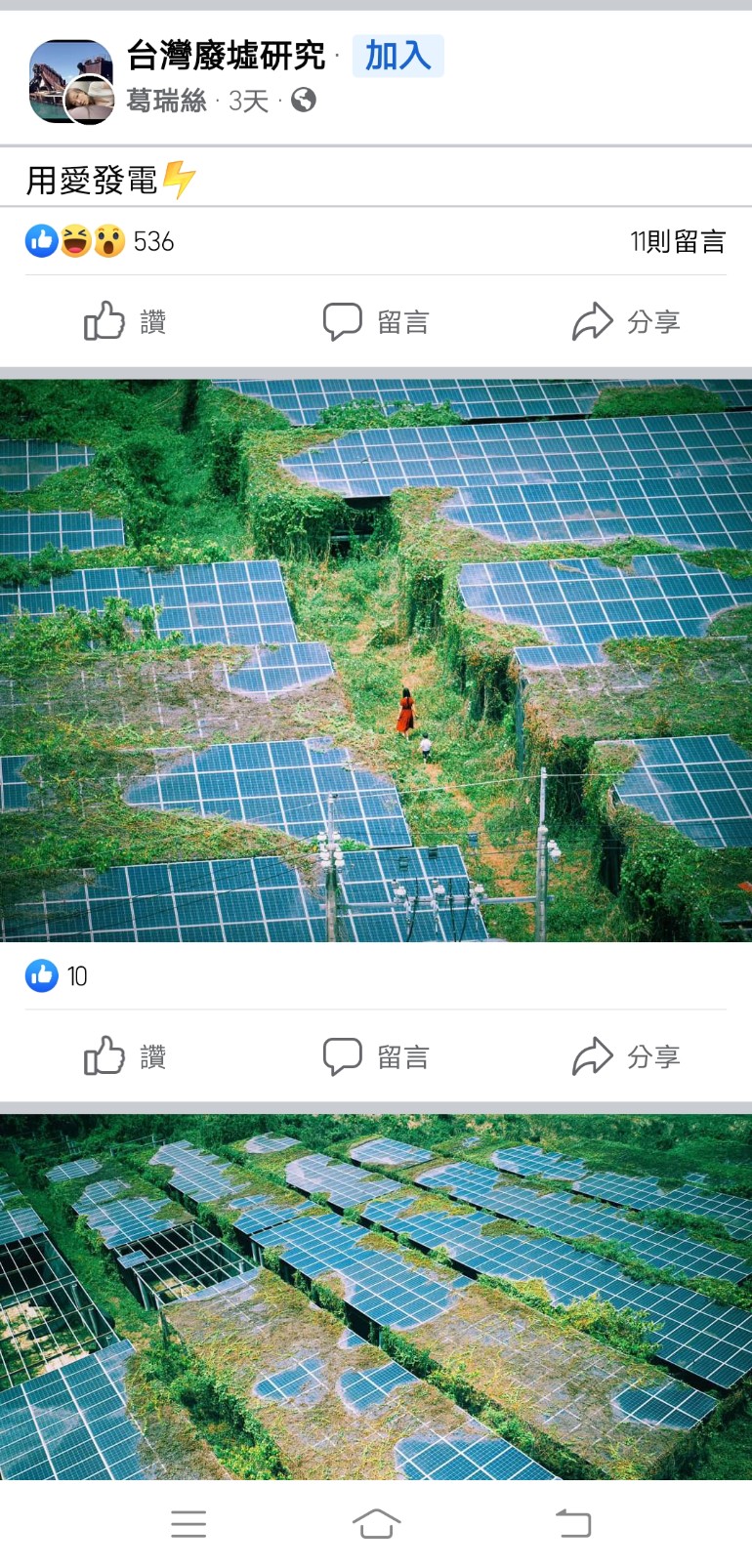Share the 用愛發電 post
Viewport: 752px width, 1568px height.
626,321
